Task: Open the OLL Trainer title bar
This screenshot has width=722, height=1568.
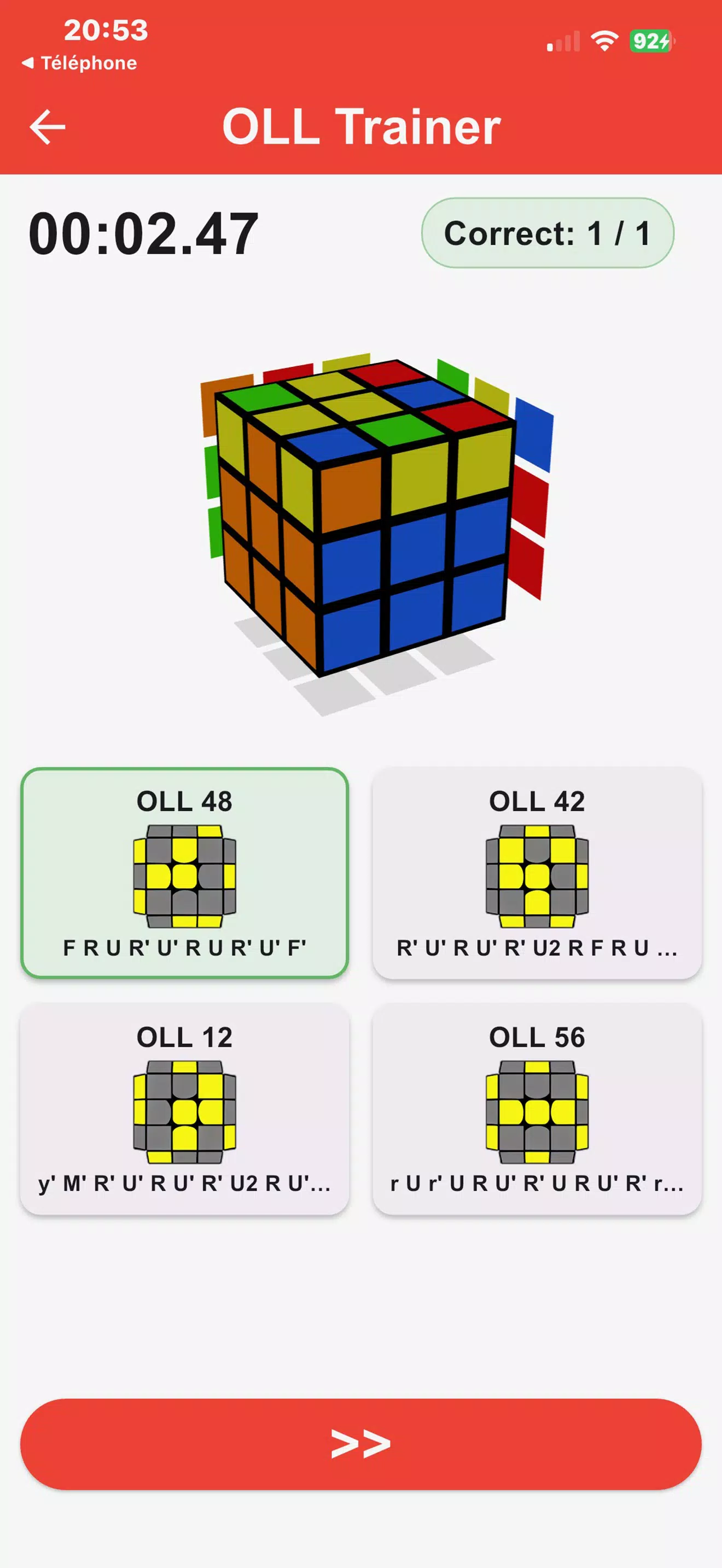Action: [x=361, y=126]
